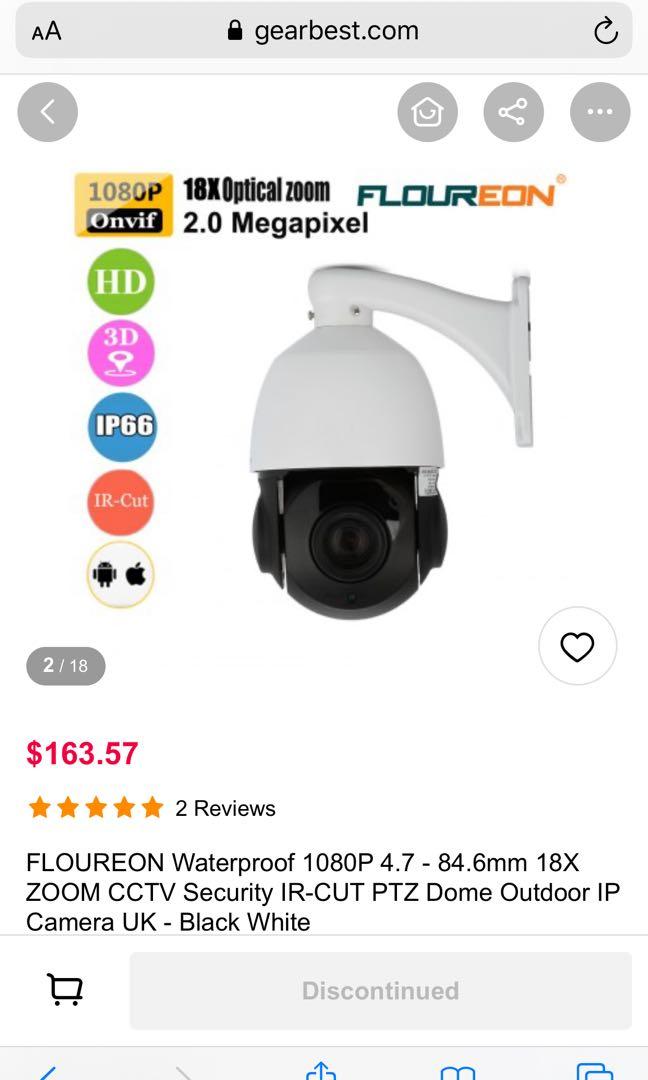Open the store home icon

coord(427,112)
